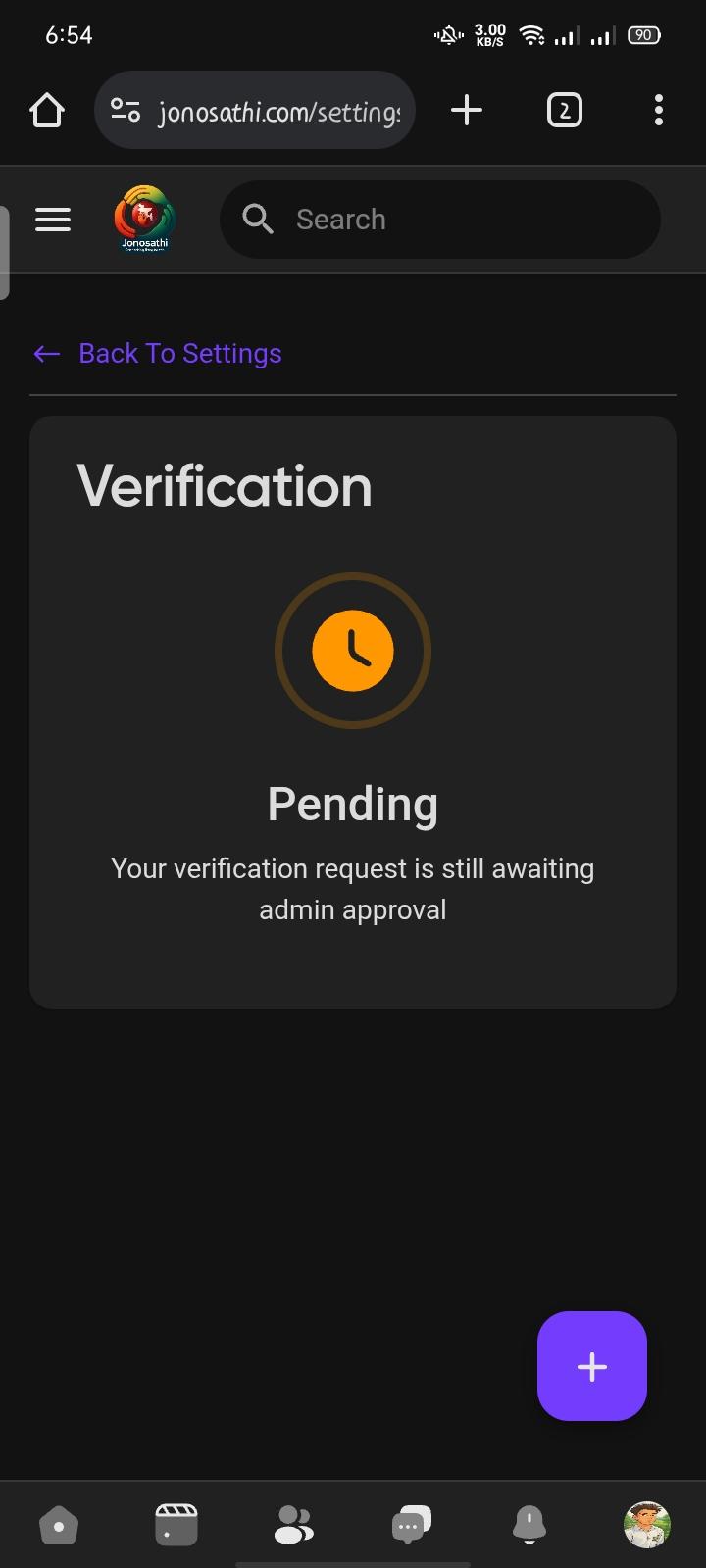Open the browser overflow menu
The width and height of the screenshot is (706, 1568).
(659, 110)
